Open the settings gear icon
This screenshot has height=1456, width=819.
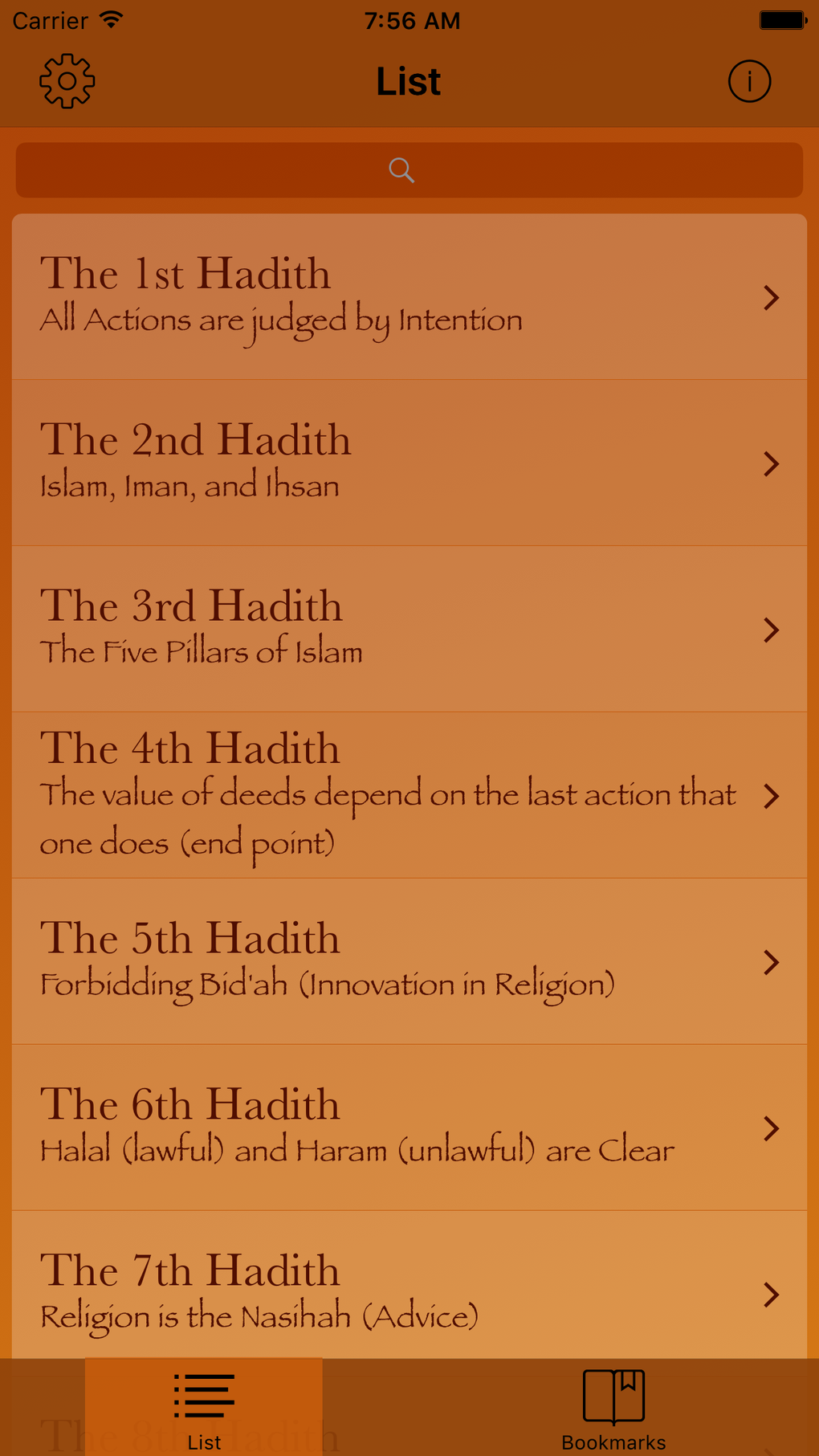[x=67, y=80]
